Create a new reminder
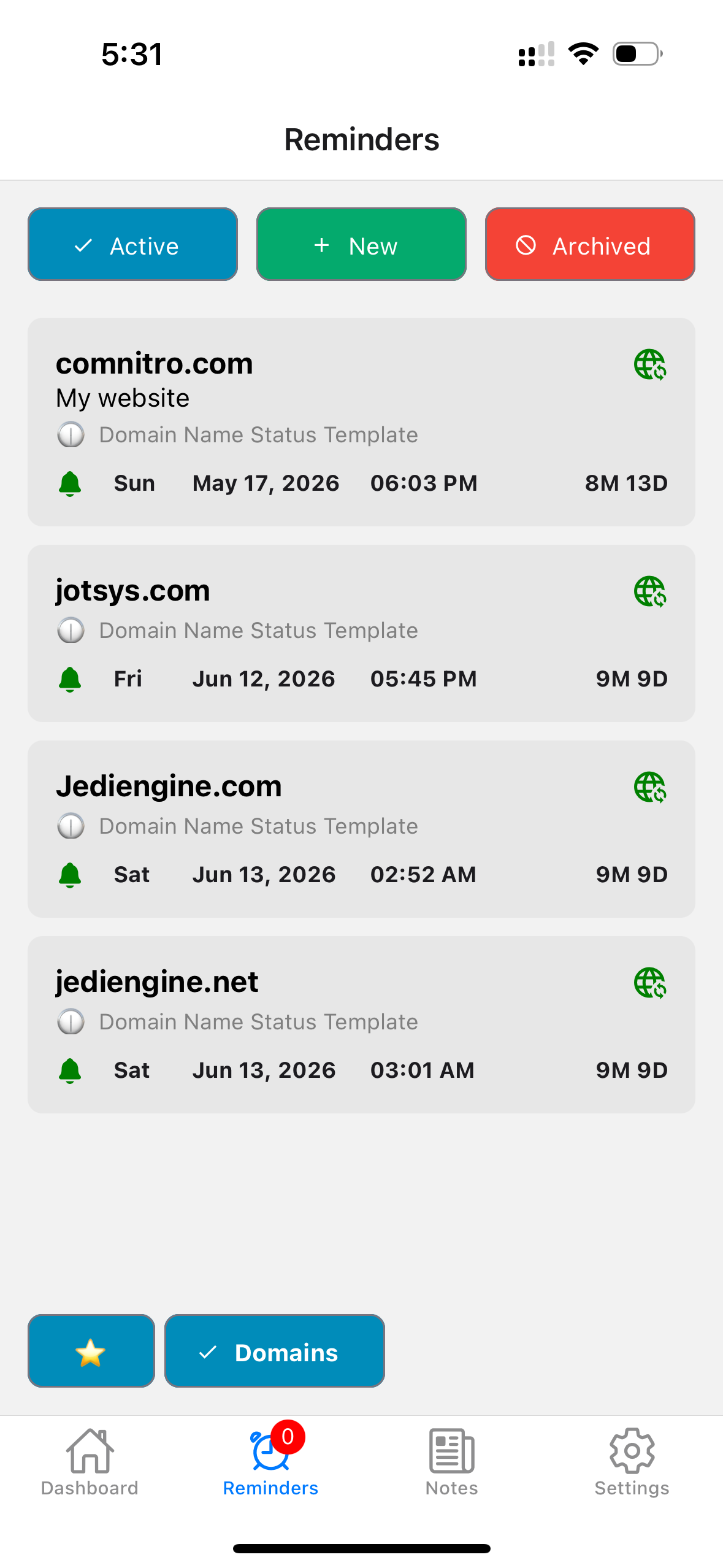 pos(361,245)
